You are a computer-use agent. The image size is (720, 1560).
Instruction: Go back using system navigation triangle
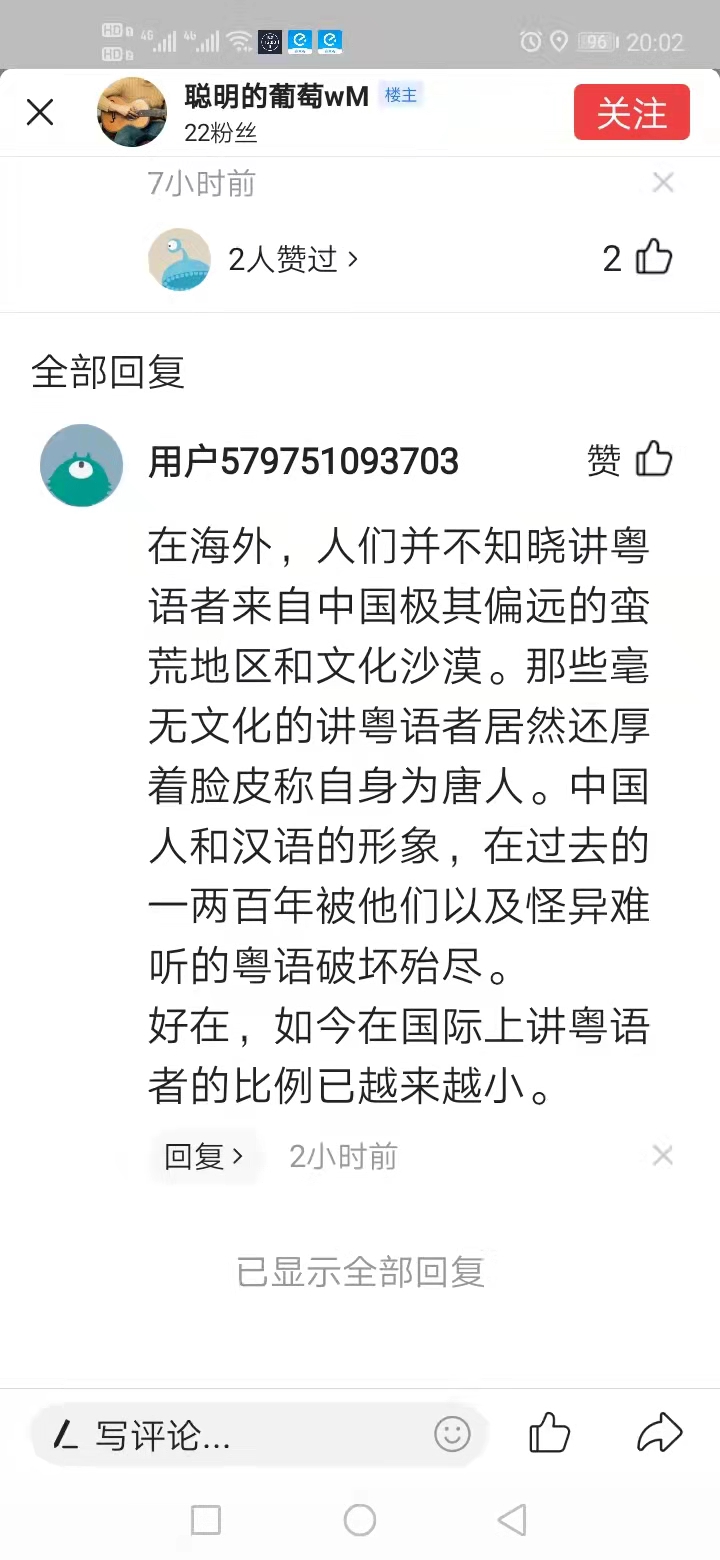512,1521
